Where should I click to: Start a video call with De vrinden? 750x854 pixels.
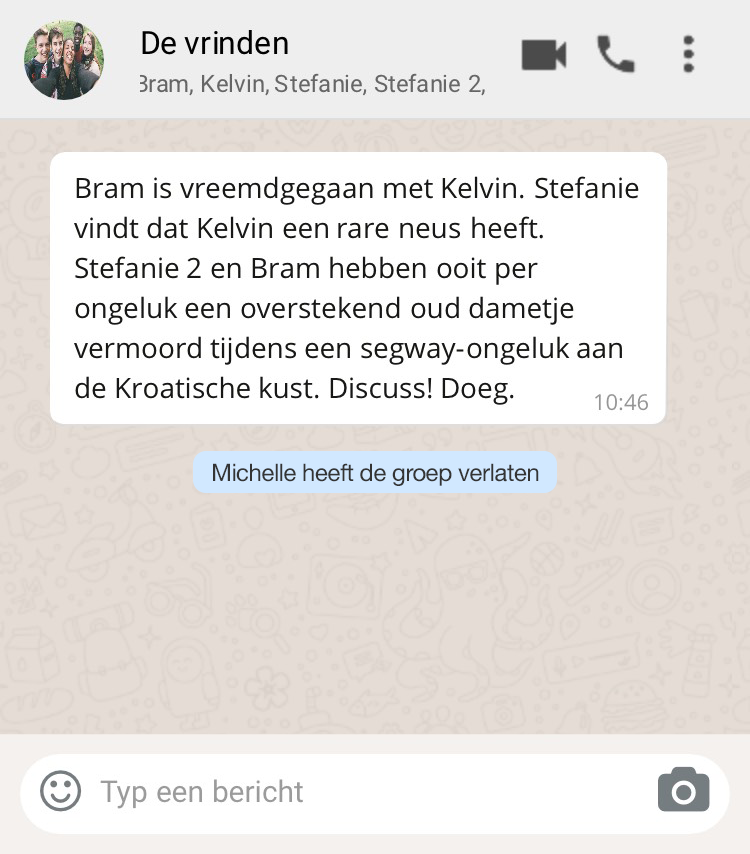pos(544,54)
